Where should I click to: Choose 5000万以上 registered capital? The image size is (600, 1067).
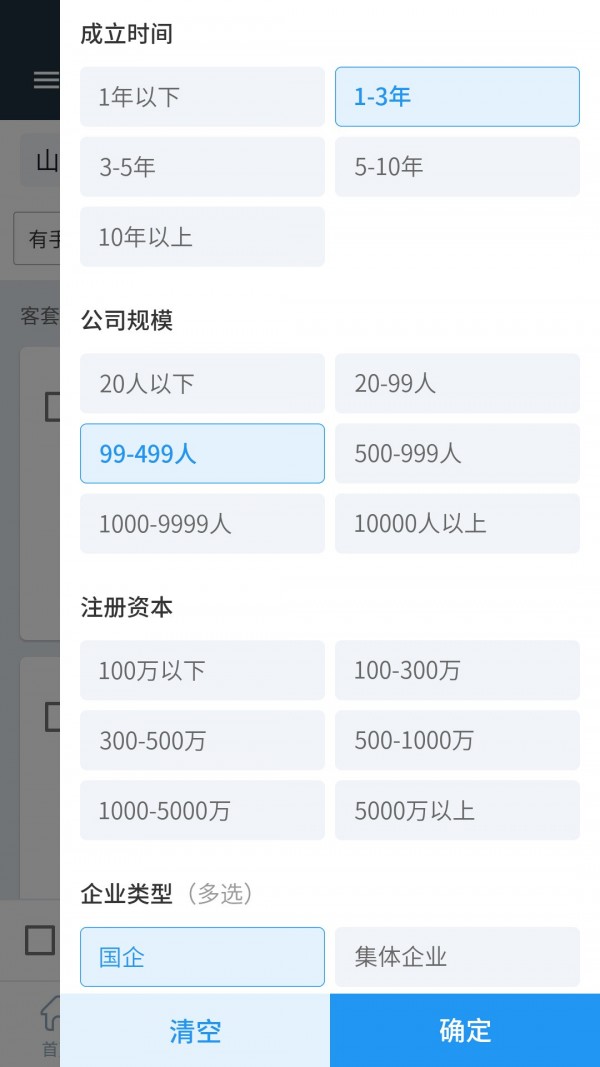click(x=457, y=810)
